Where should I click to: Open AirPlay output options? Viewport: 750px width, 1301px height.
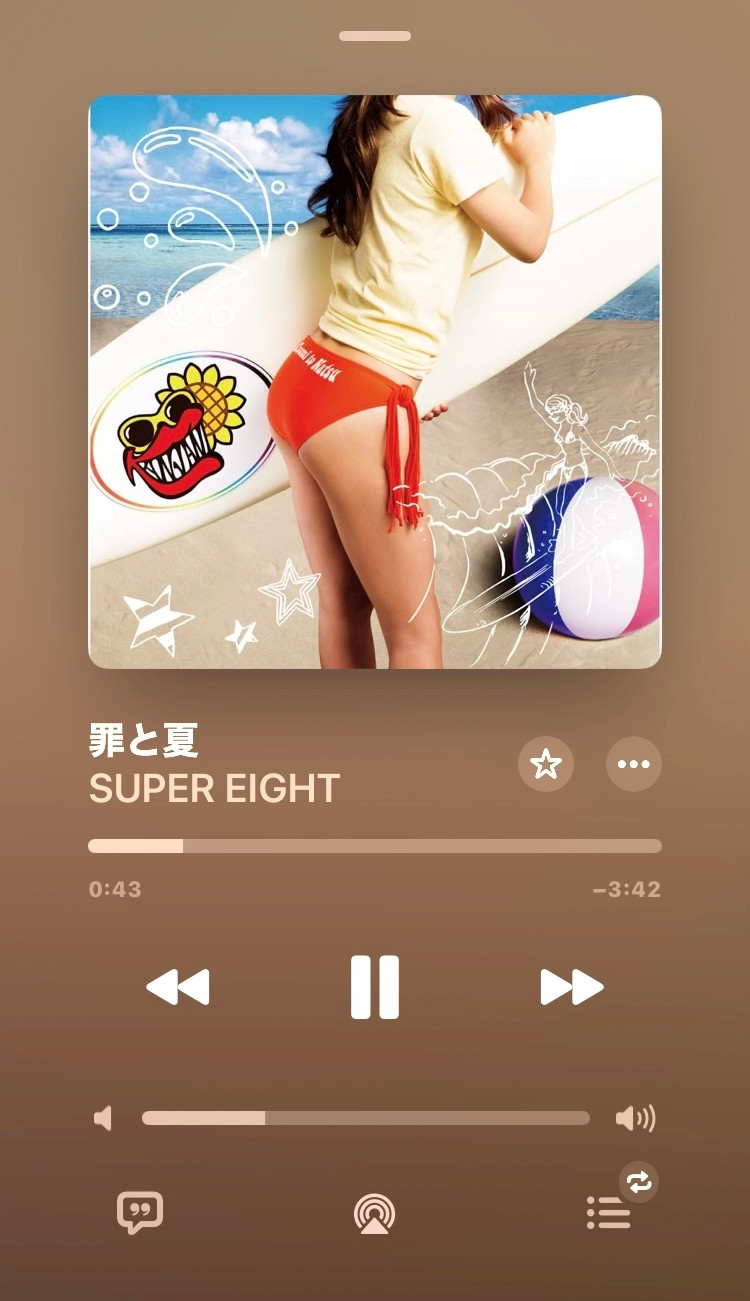[374, 1214]
